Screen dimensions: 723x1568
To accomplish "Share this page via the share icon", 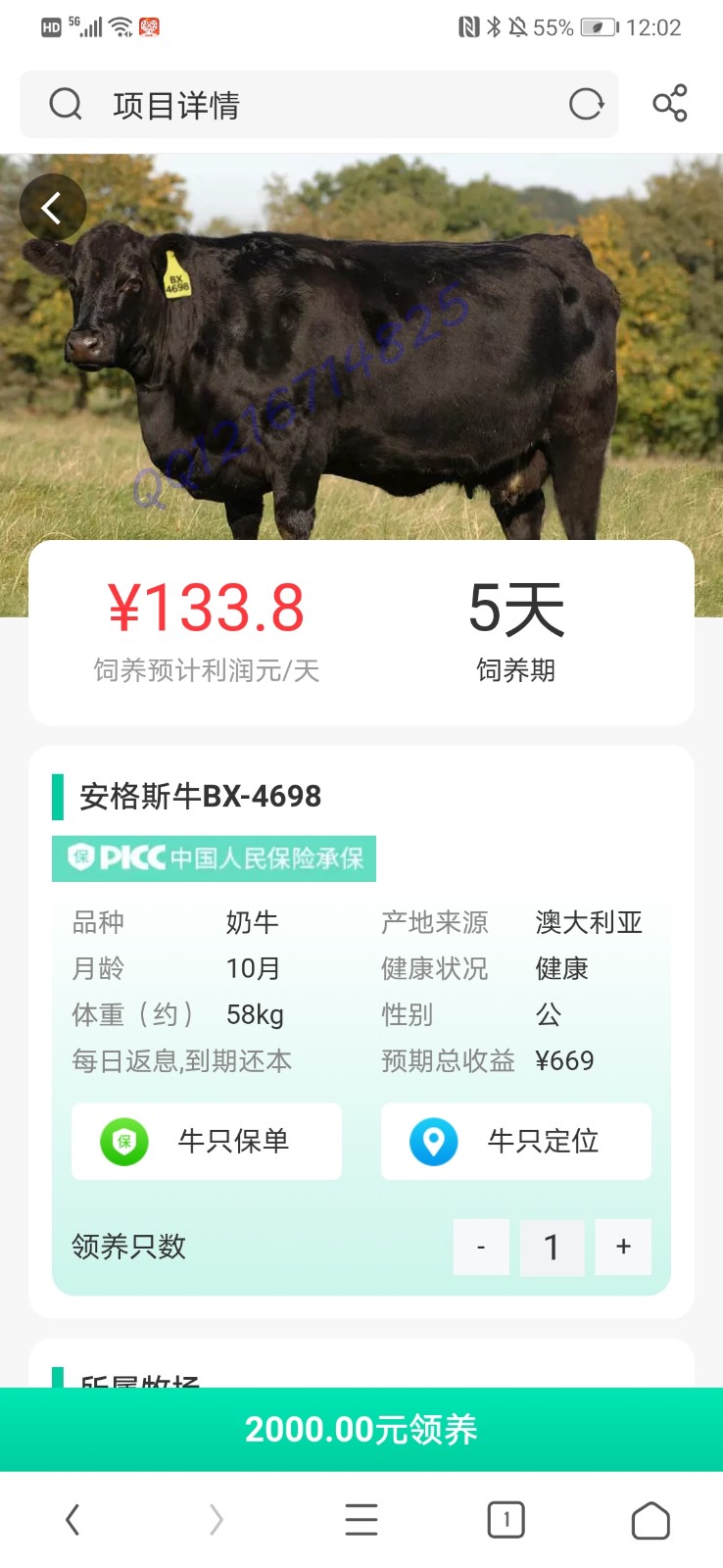I will [670, 103].
